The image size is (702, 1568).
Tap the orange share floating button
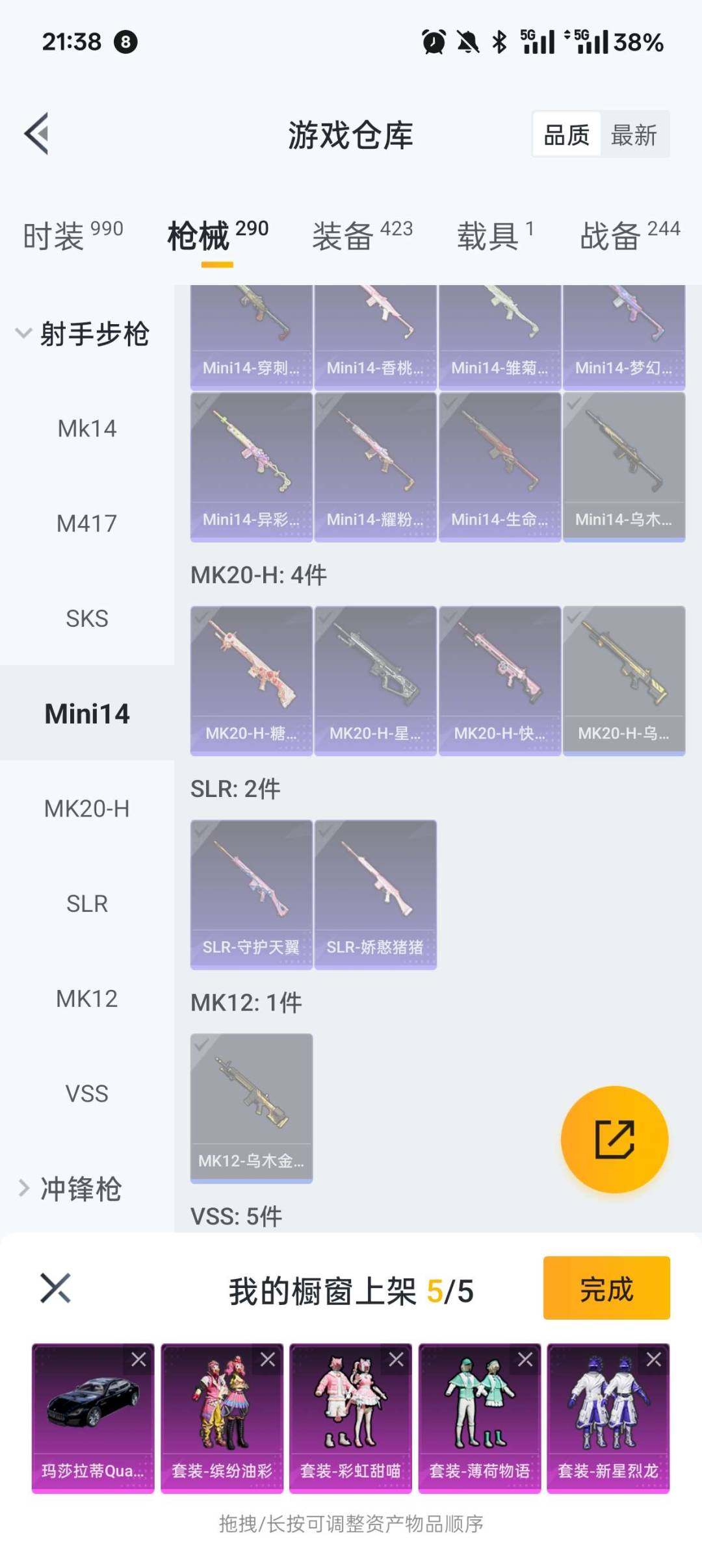click(614, 1139)
